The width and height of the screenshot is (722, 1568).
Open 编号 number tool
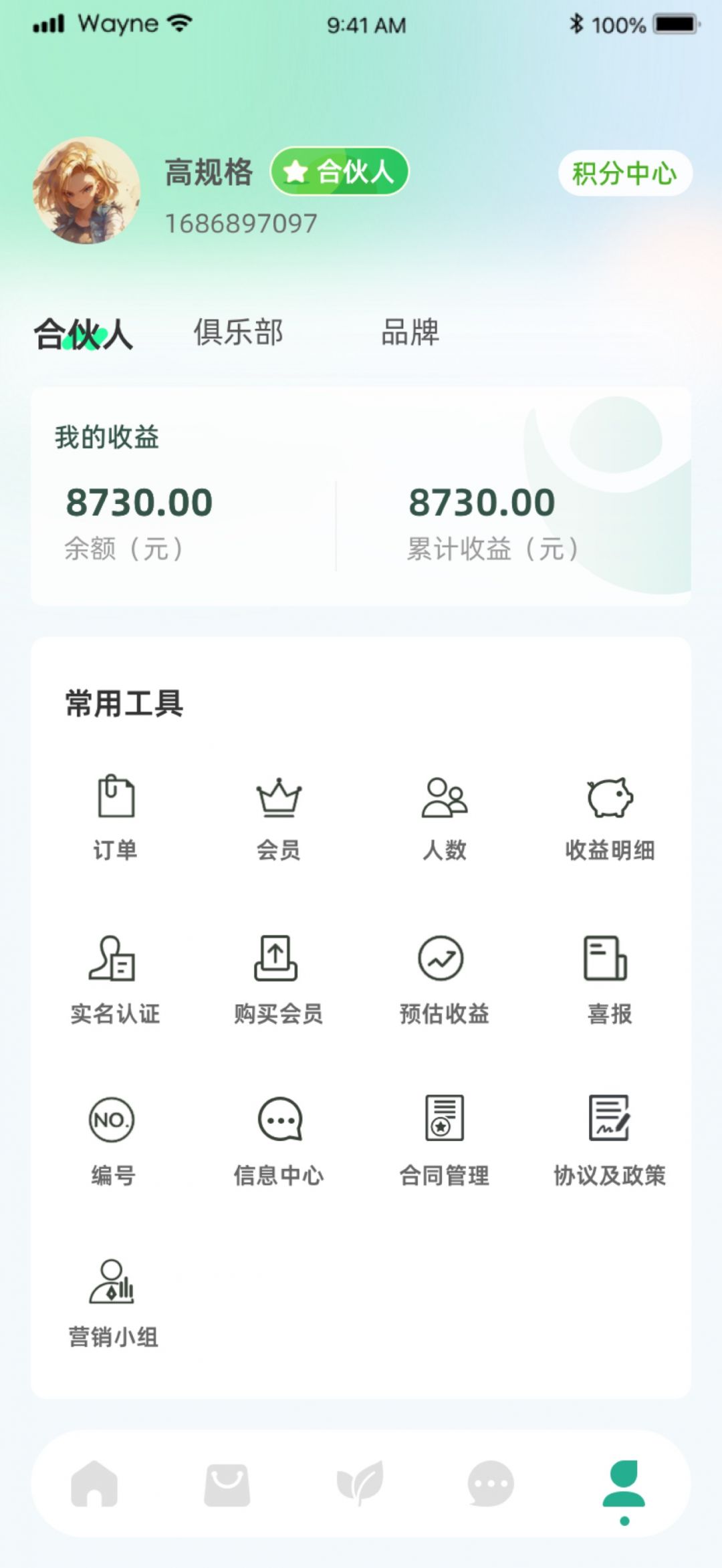click(113, 1141)
